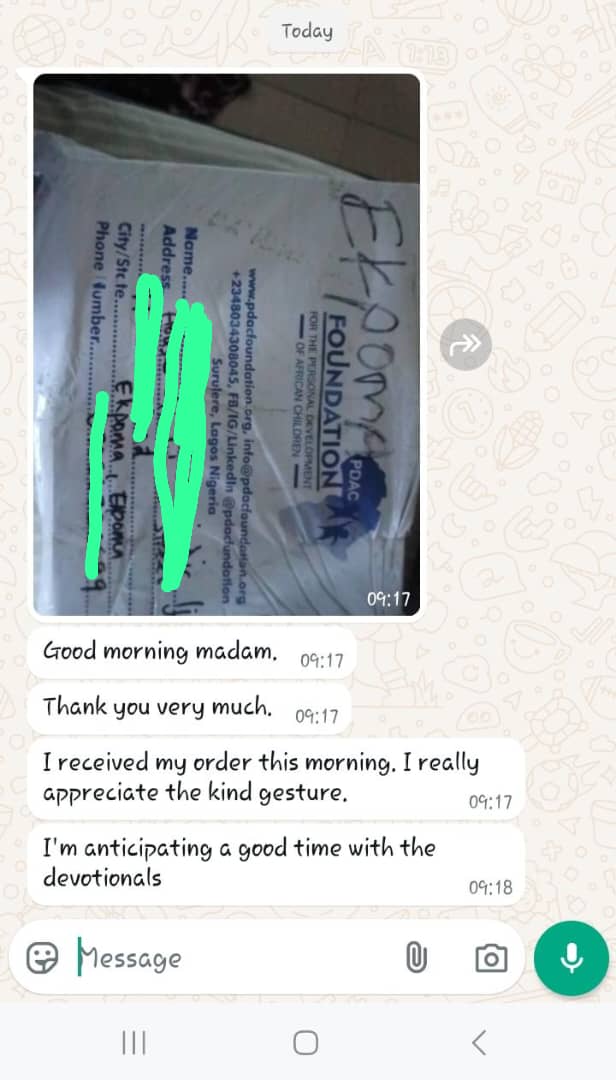This screenshot has width=616, height=1080.
Task: Forward the photo using the arrow icon
Action: coord(466,344)
